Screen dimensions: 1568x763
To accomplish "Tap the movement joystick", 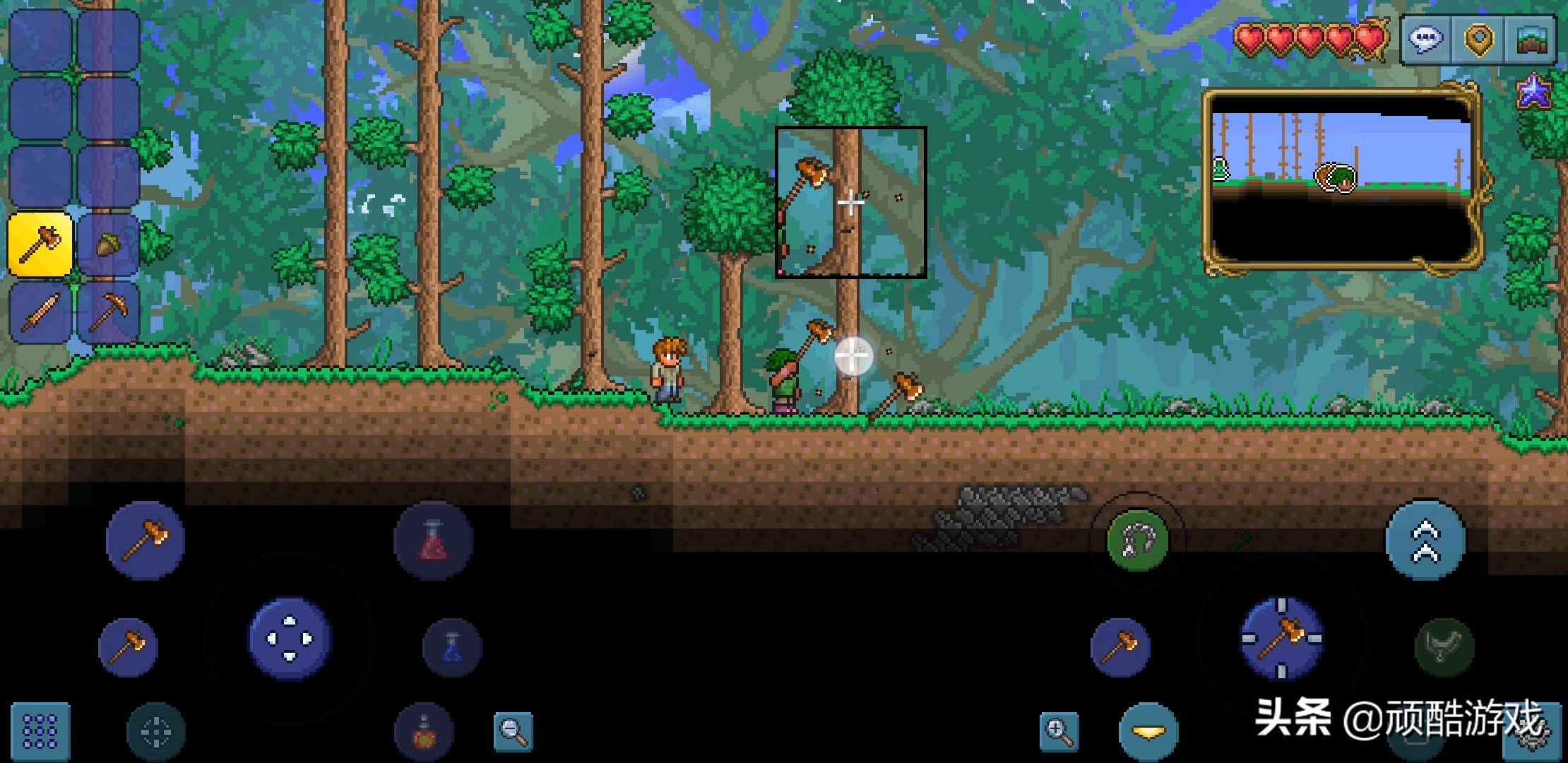I will coord(290,639).
